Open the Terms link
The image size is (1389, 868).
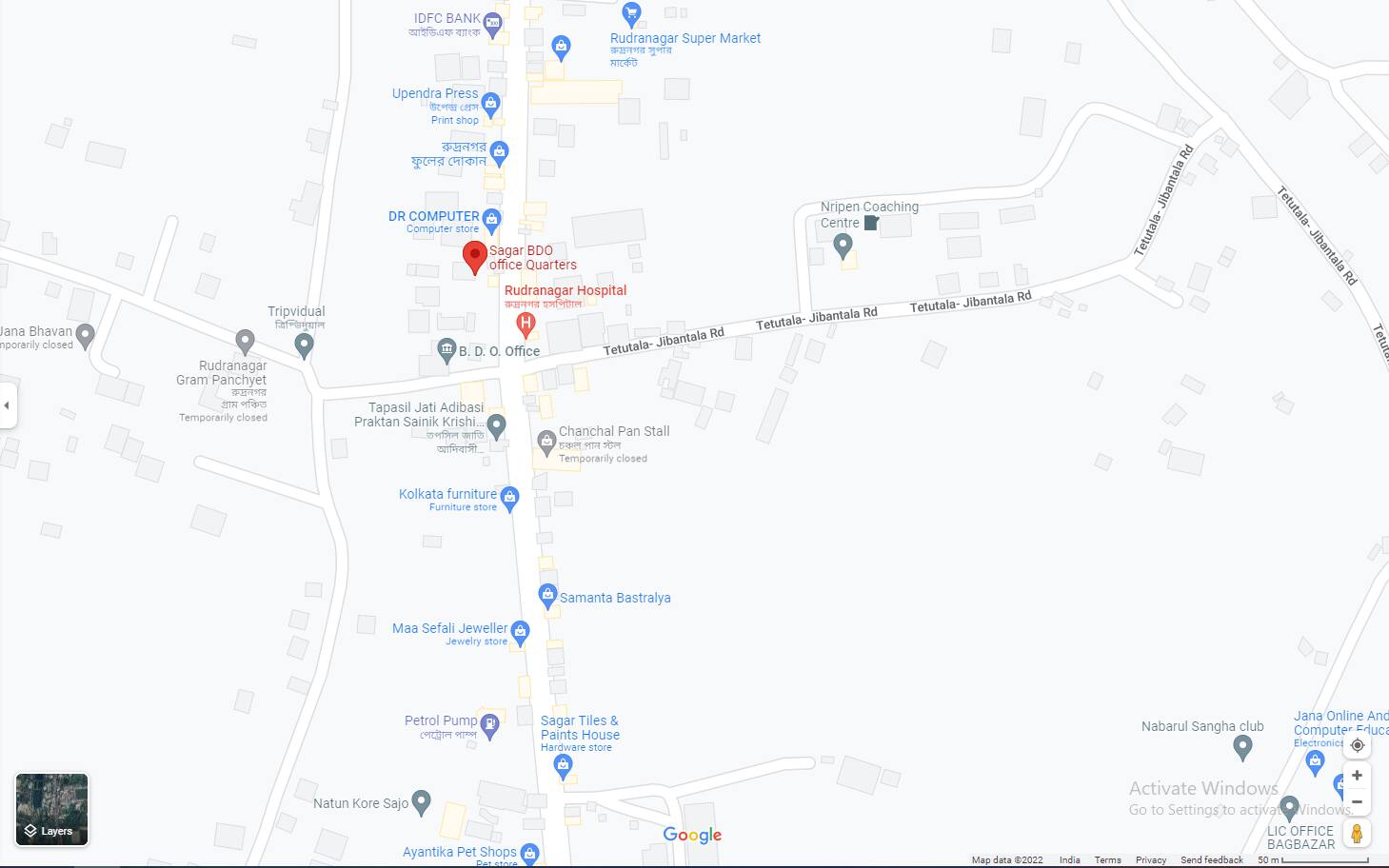[1107, 859]
